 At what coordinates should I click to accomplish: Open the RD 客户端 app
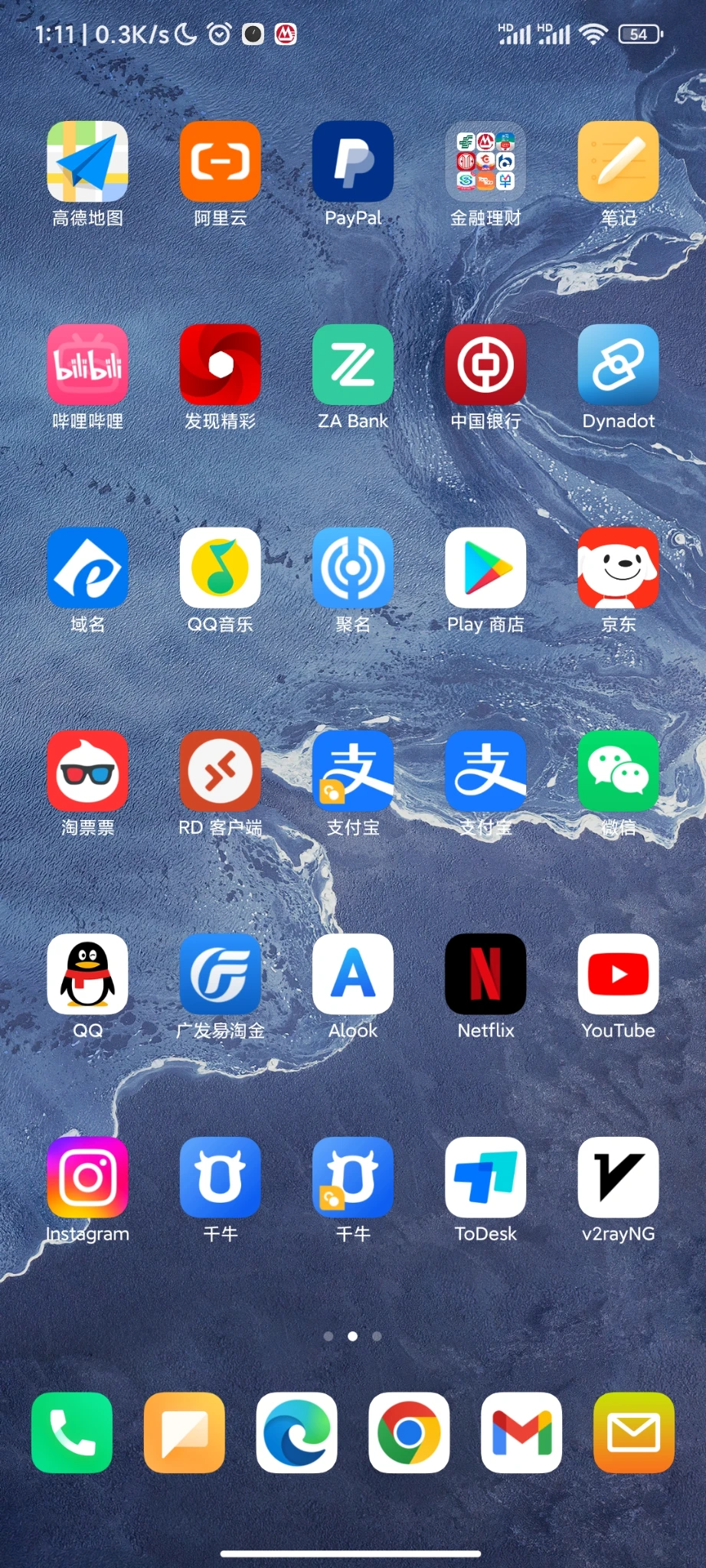[x=221, y=771]
